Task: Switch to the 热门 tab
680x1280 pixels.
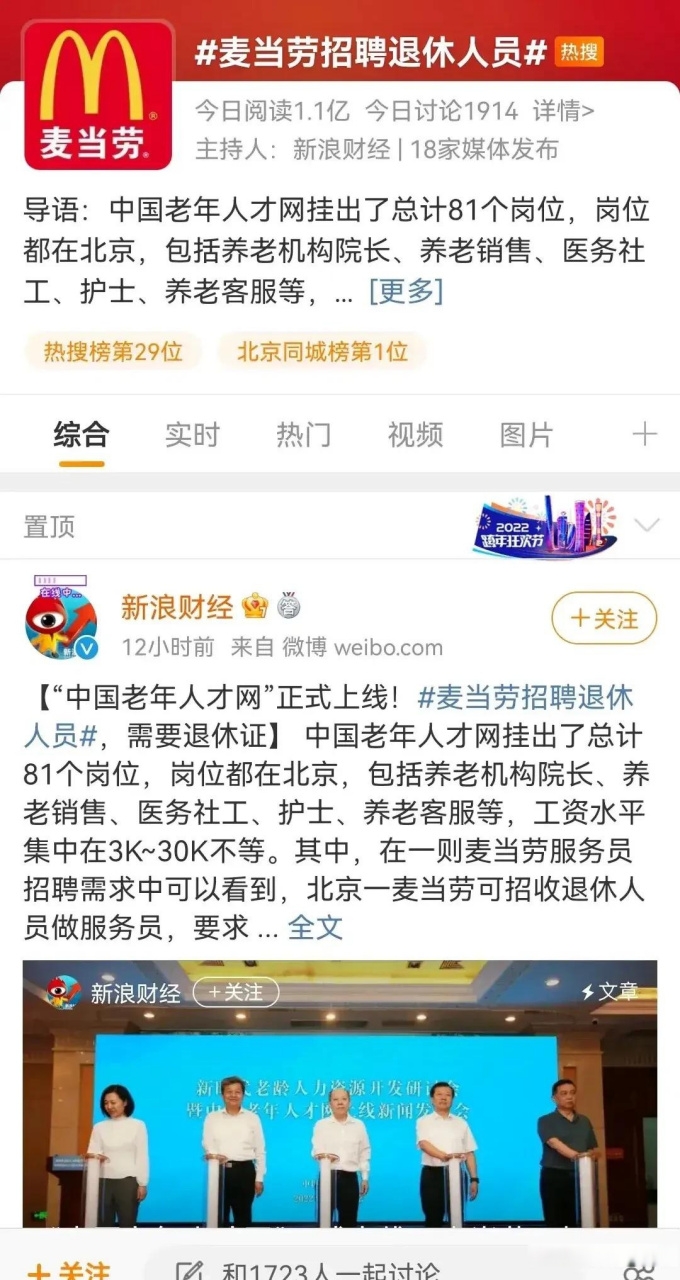Action: pyautogui.click(x=304, y=434)
